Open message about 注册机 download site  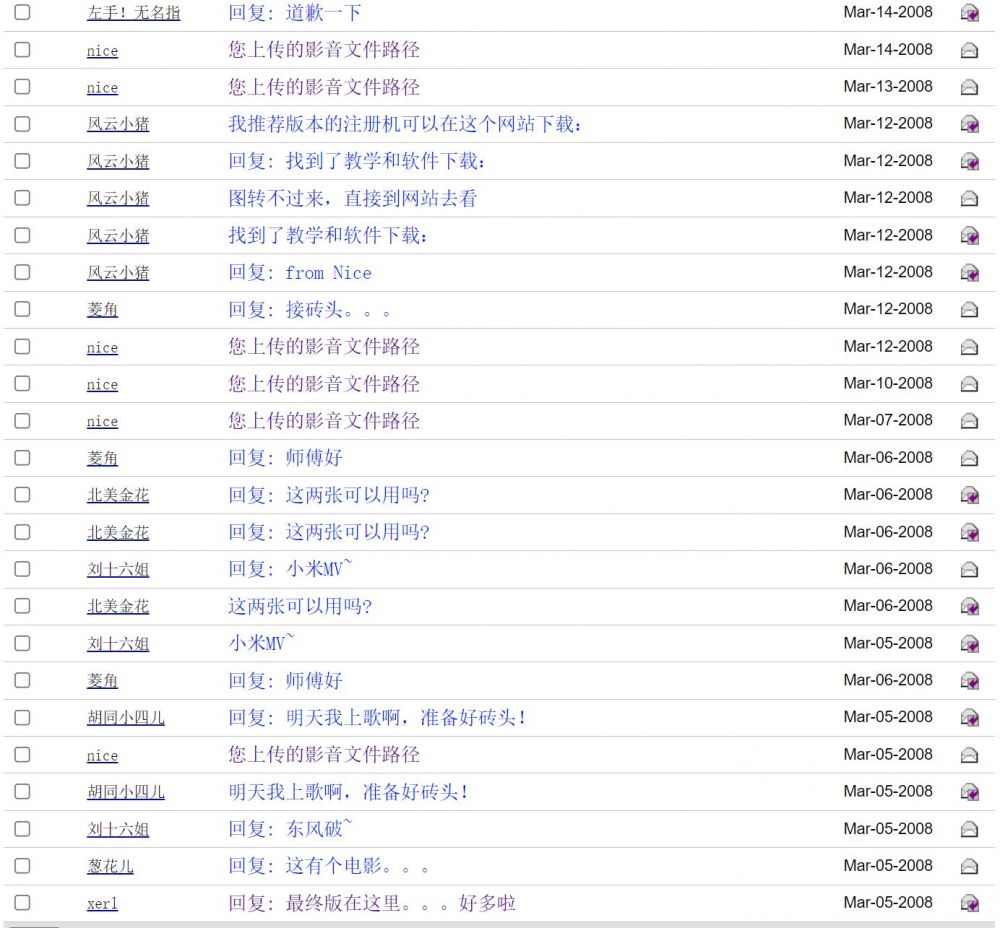405,124
